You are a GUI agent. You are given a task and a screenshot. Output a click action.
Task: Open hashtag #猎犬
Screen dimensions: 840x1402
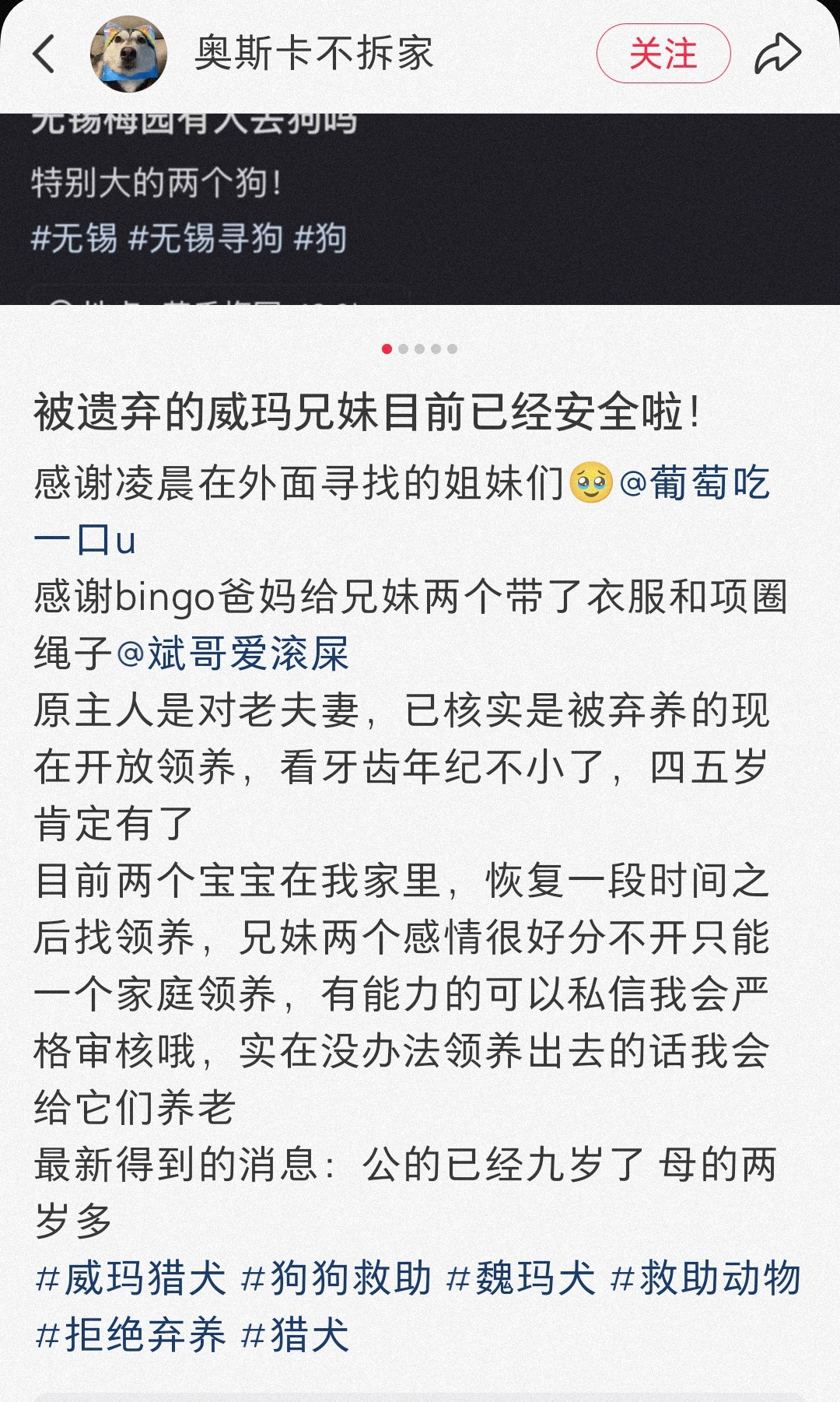(295, 1336)
